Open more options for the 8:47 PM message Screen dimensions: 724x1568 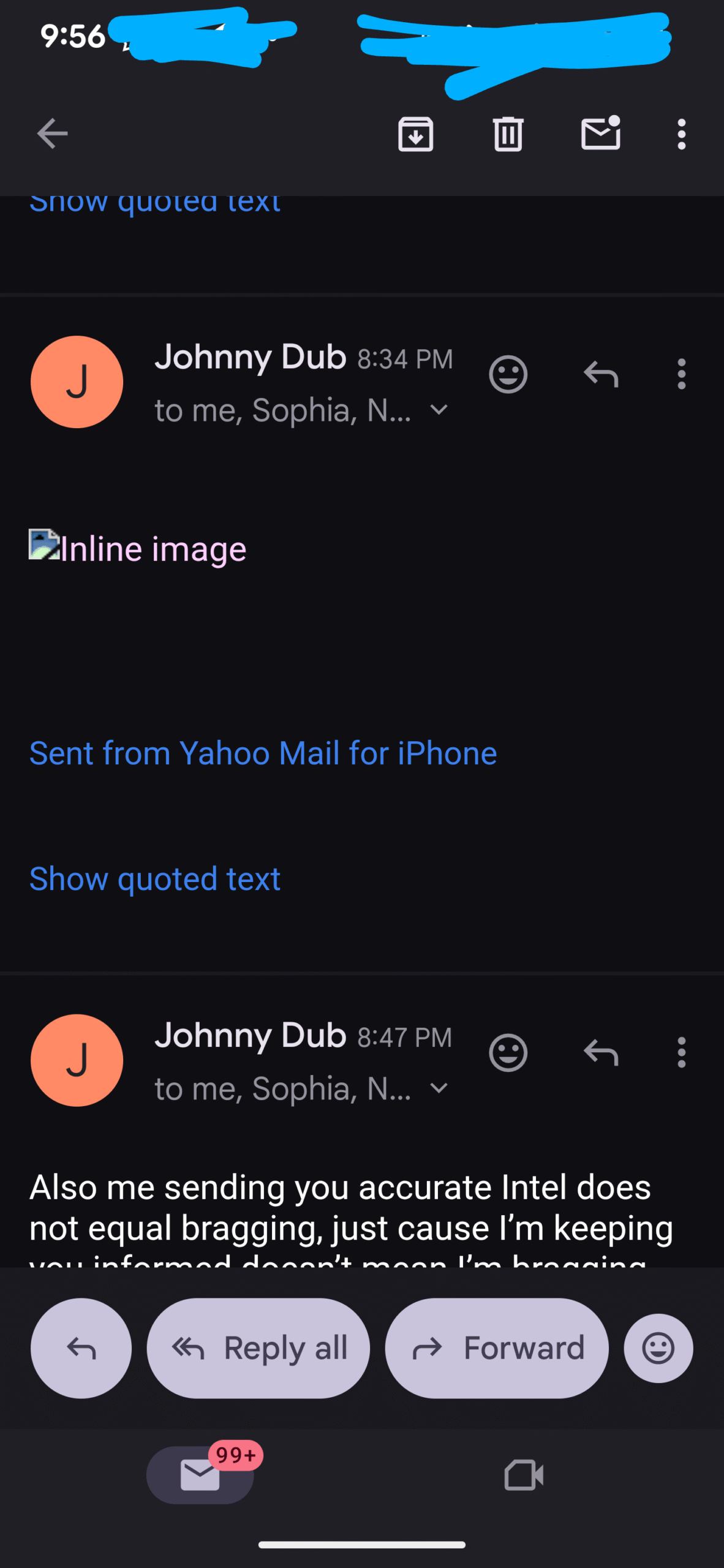[681, 1053]
